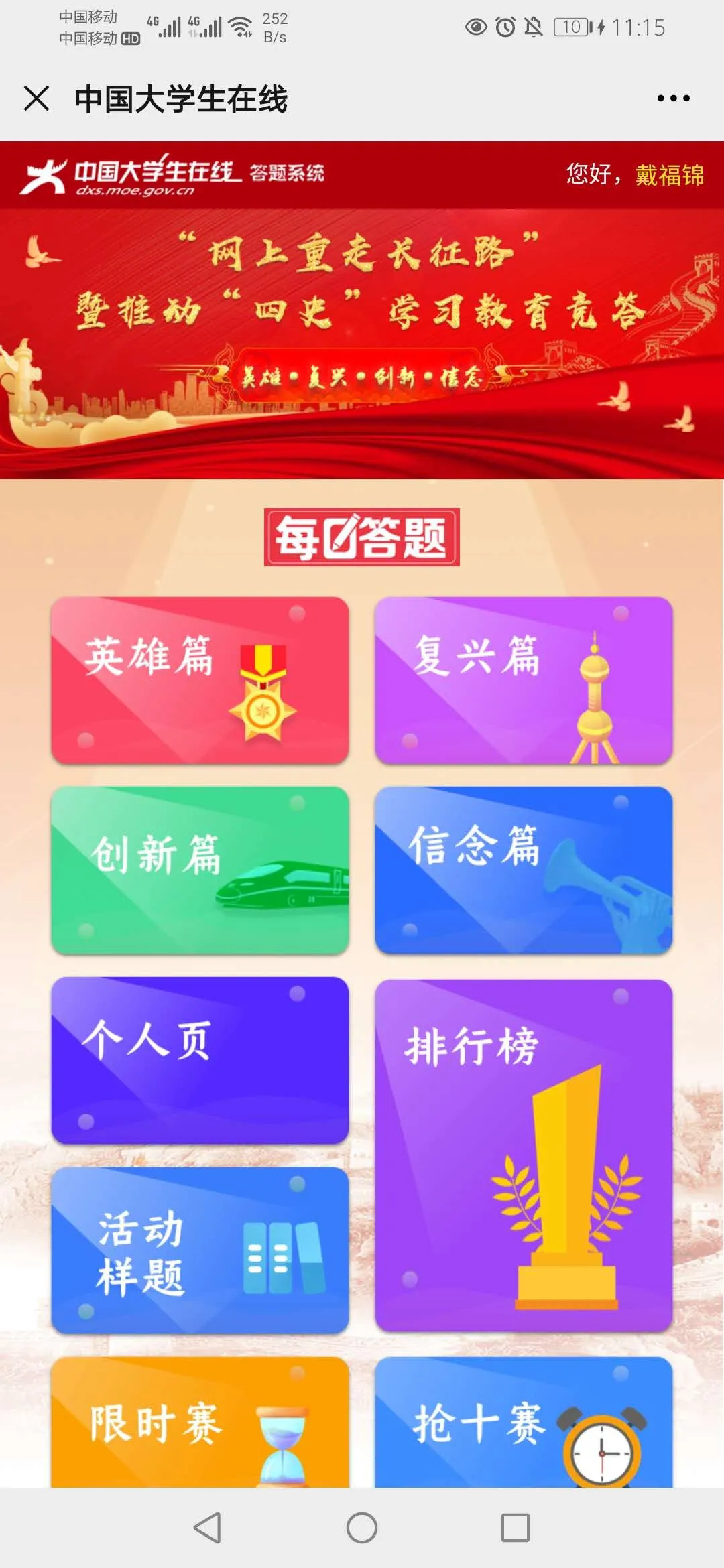
Task: Select the 创新篇 card
Action: pos(200,869)
